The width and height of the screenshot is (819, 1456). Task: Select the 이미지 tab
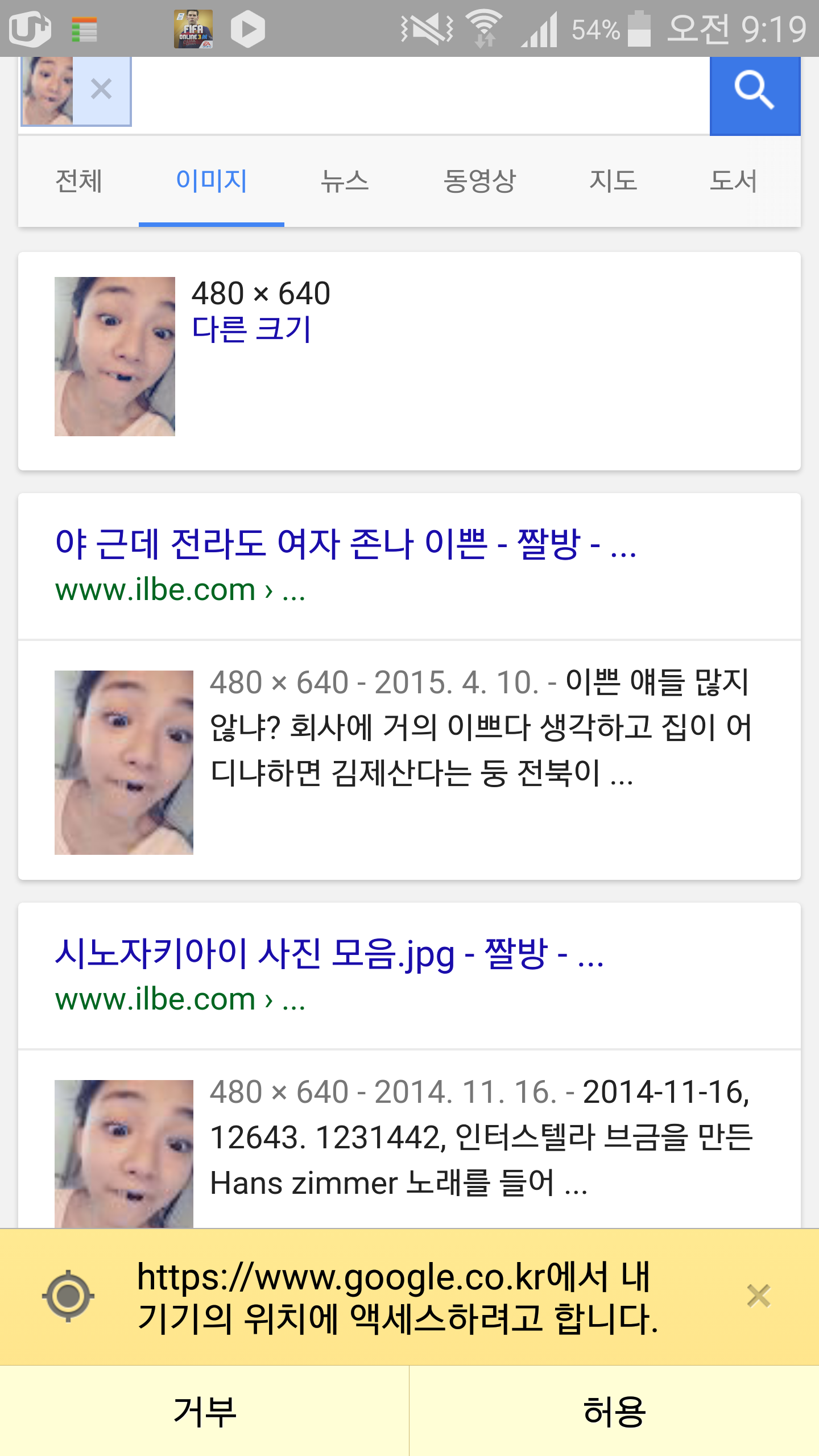pos(212,181)
